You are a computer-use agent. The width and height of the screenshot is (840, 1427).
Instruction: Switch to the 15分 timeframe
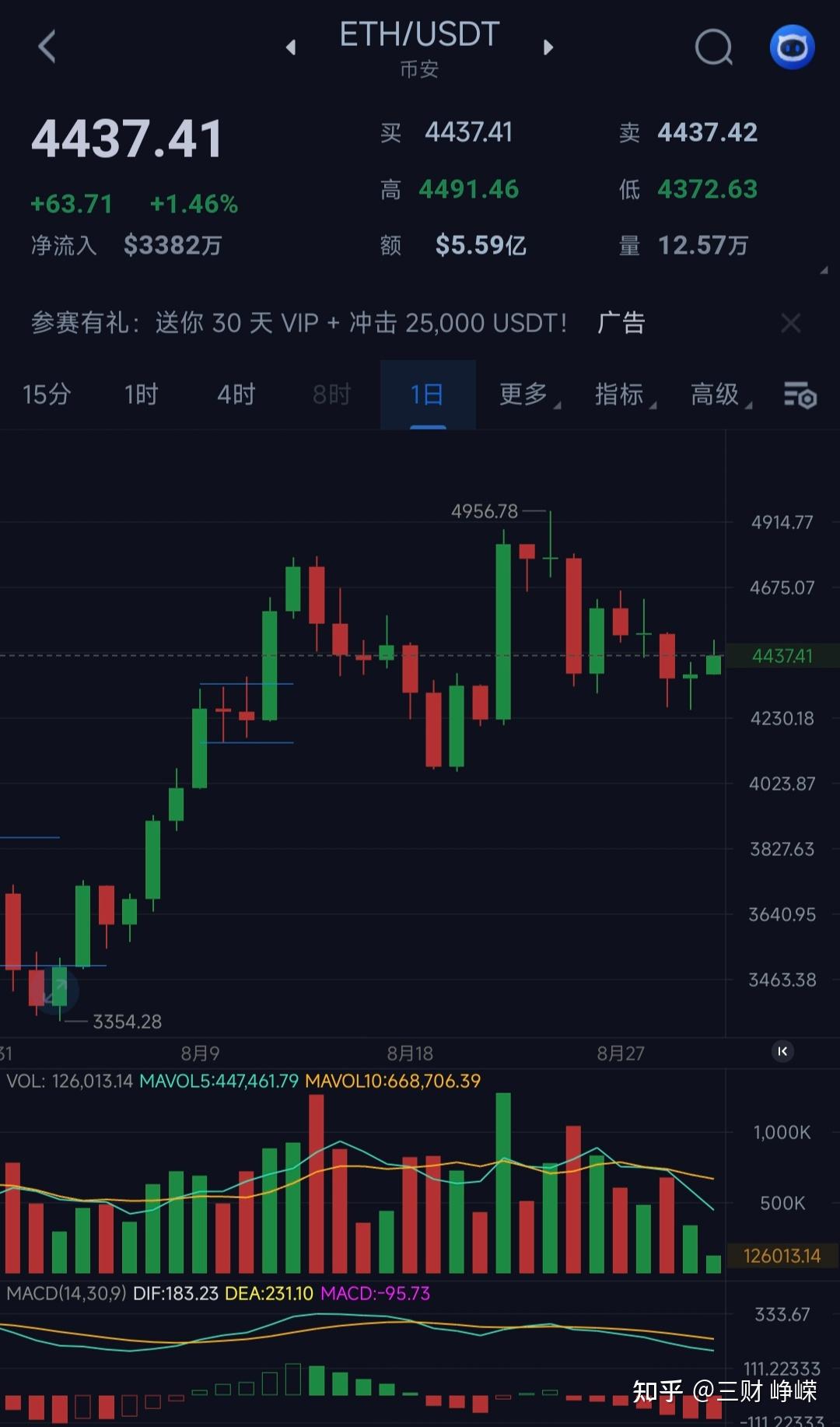[47, 394]
